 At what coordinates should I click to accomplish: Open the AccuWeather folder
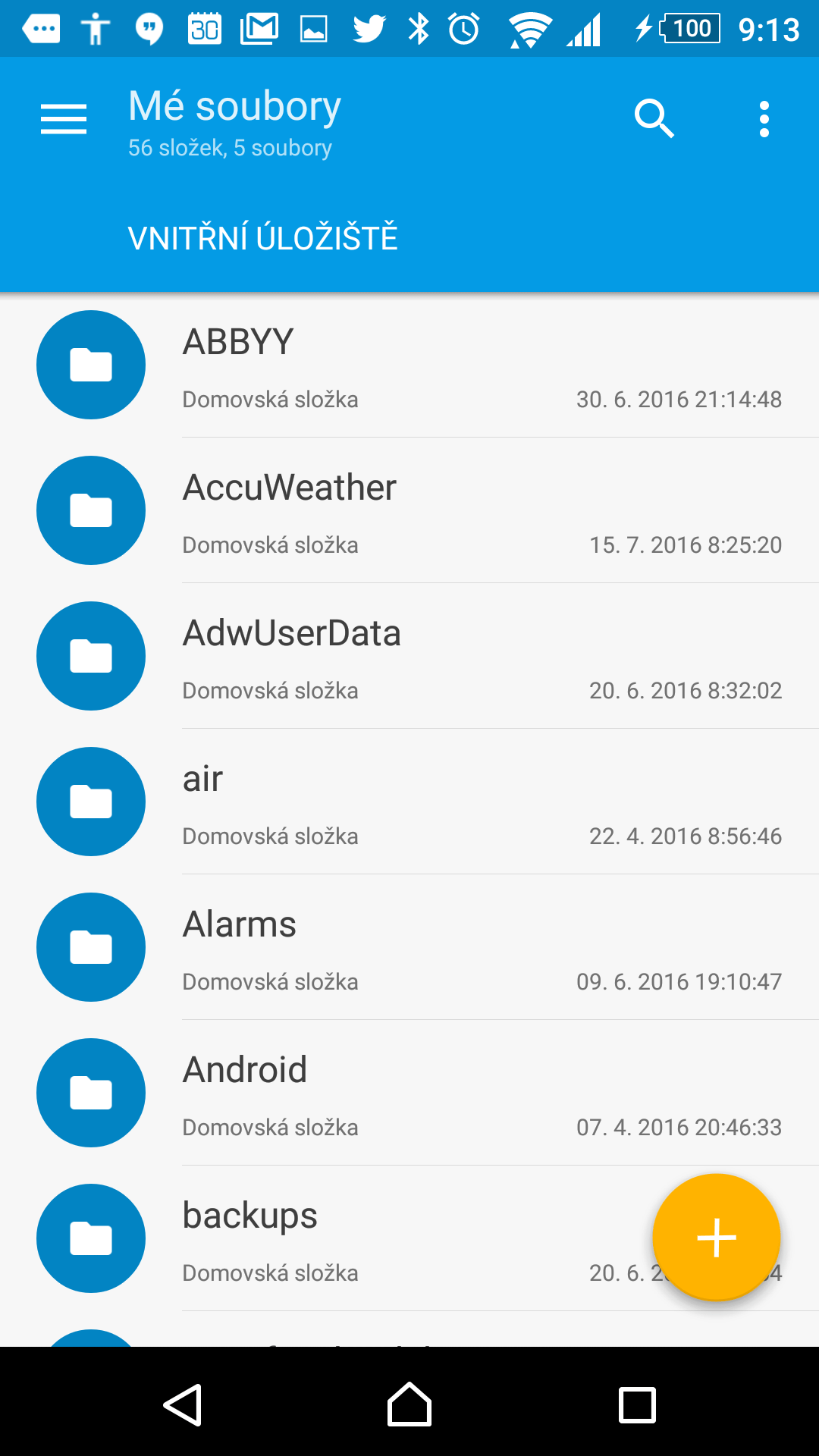click(409, 510)
